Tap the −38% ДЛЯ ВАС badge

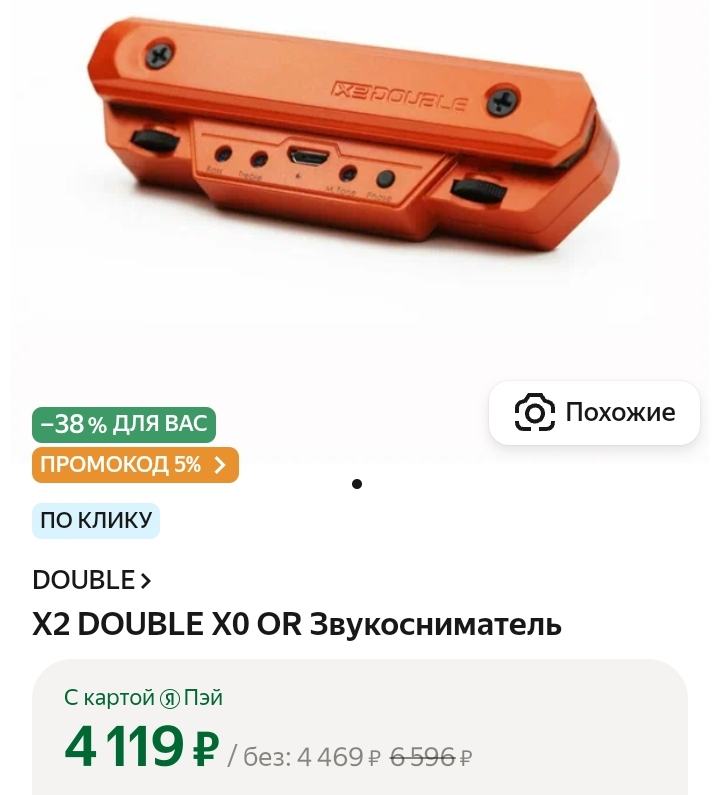(124, 424)
